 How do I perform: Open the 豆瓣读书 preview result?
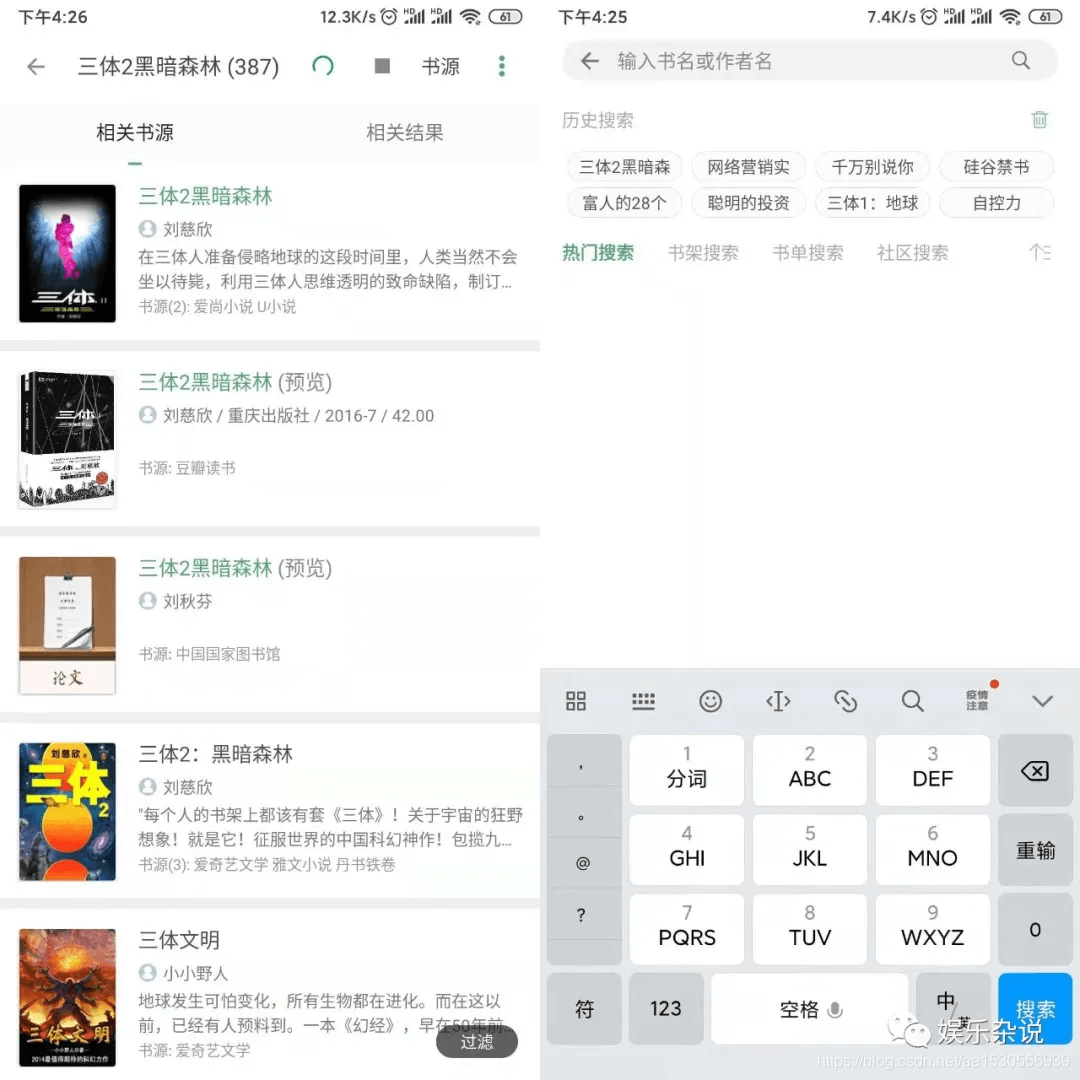[x=235, y=383]
